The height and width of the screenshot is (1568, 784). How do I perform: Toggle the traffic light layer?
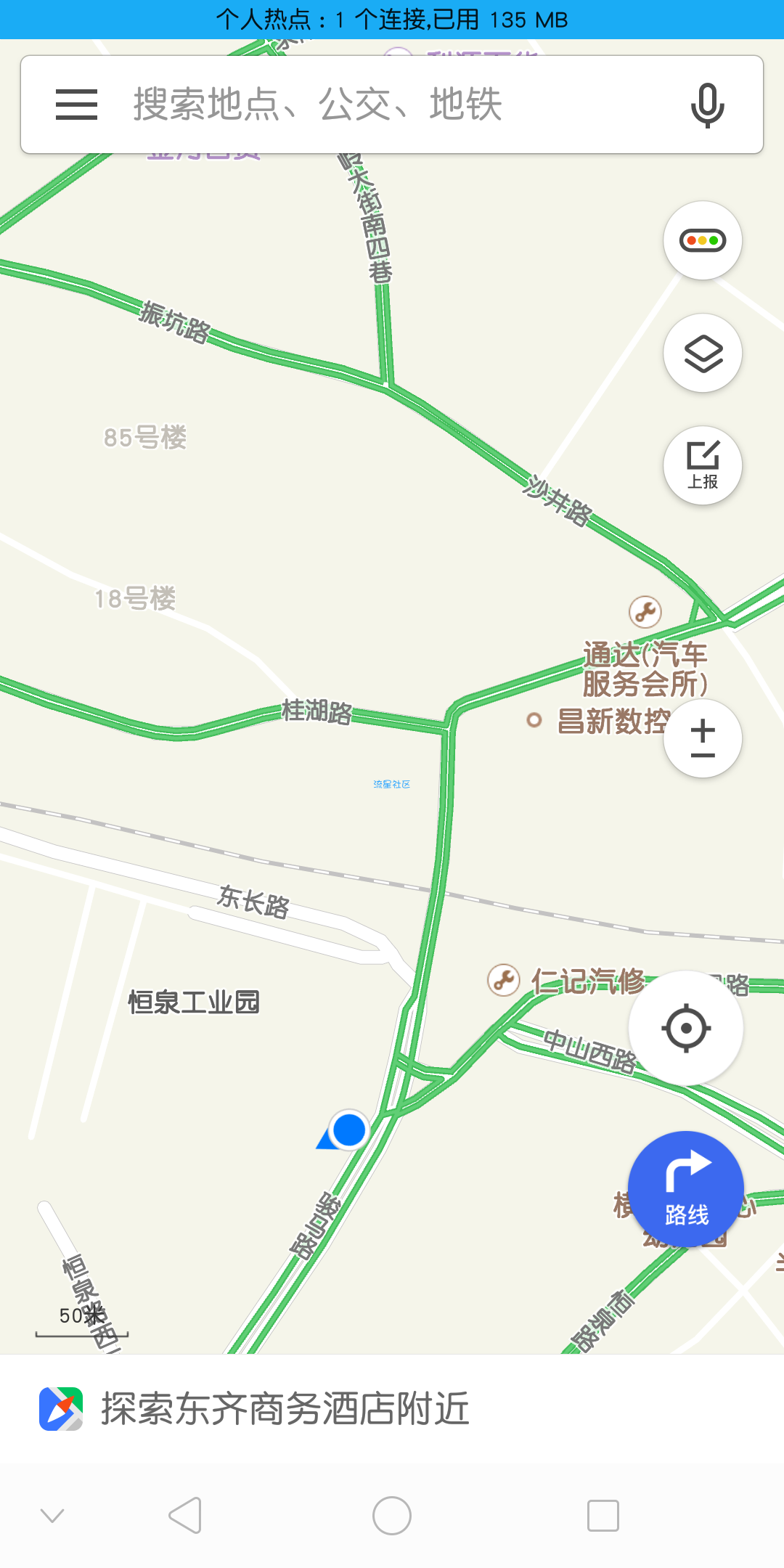coord(702,240)
